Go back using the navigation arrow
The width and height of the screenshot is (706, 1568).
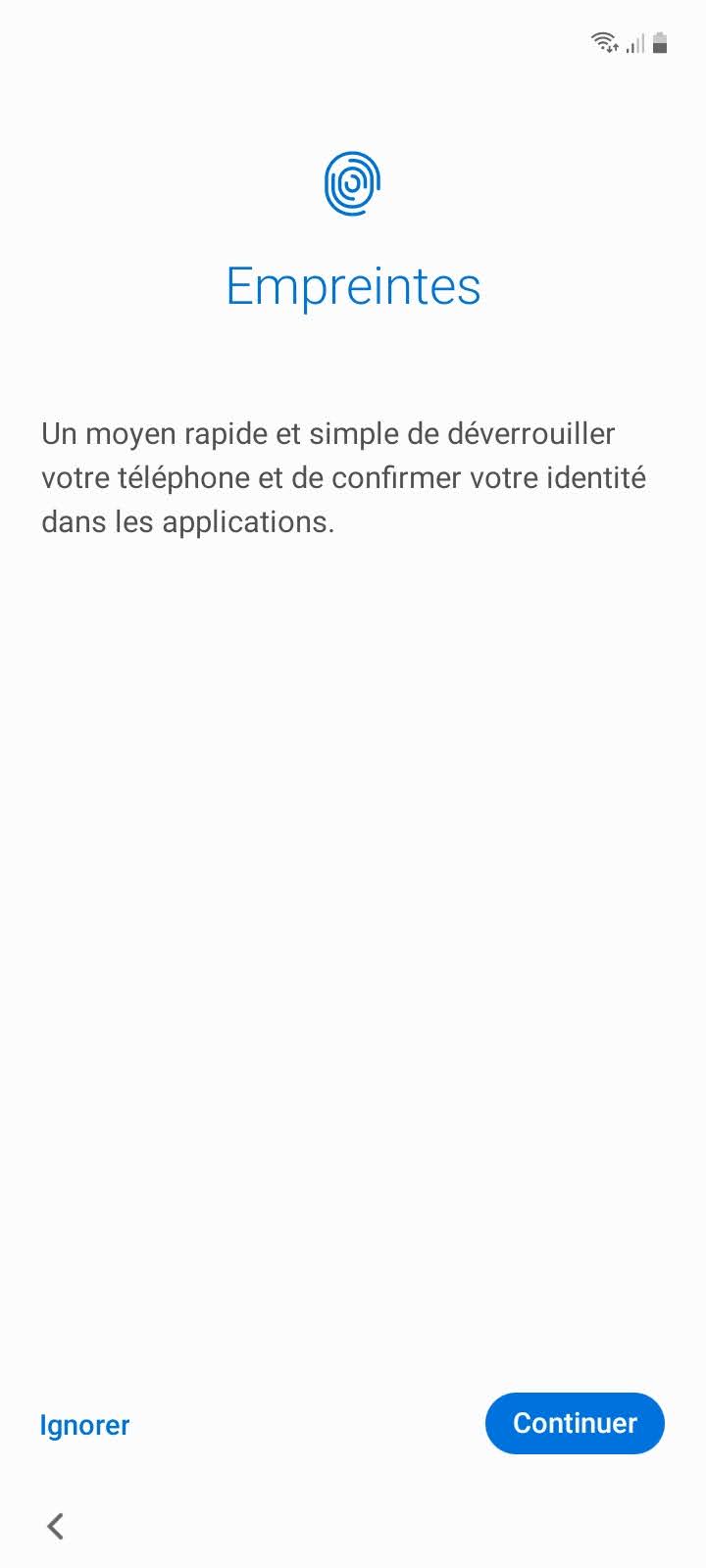click(x=56, y=1526)
